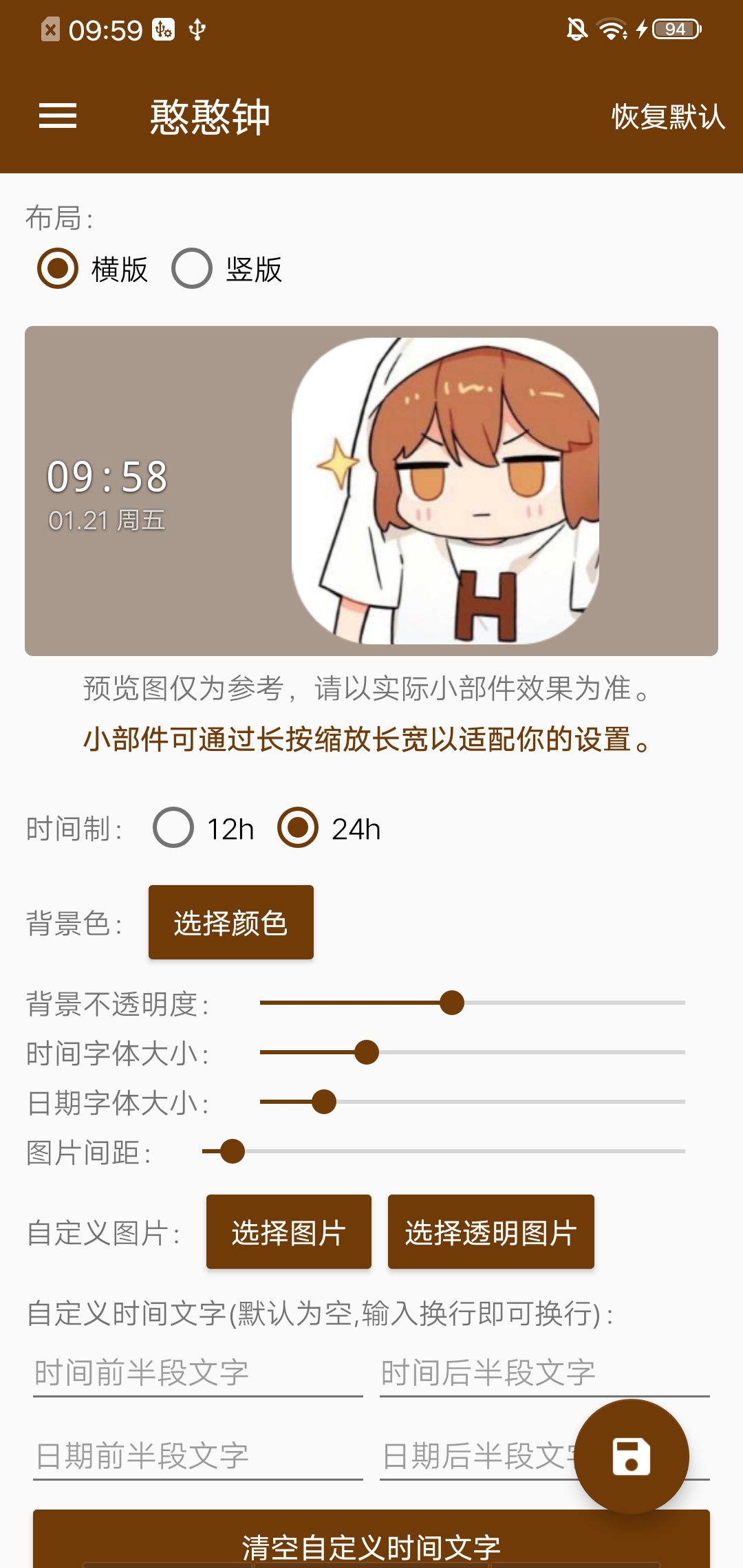
Task: Open the 选择颜色 color picker
Action: coord(230,922)
